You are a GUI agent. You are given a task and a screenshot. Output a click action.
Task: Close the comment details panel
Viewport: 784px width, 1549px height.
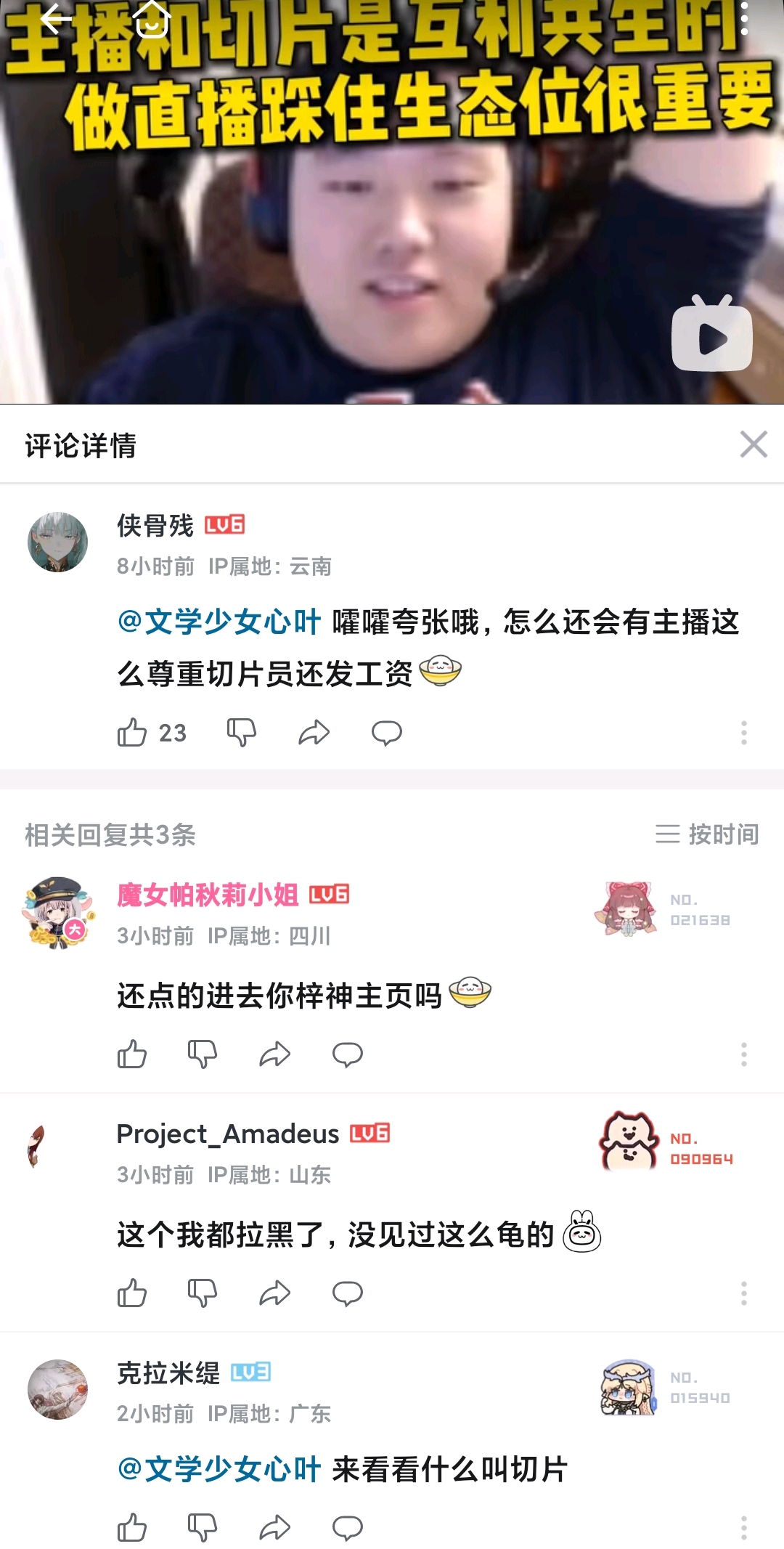pyautogui.click(x=753, y=444)
